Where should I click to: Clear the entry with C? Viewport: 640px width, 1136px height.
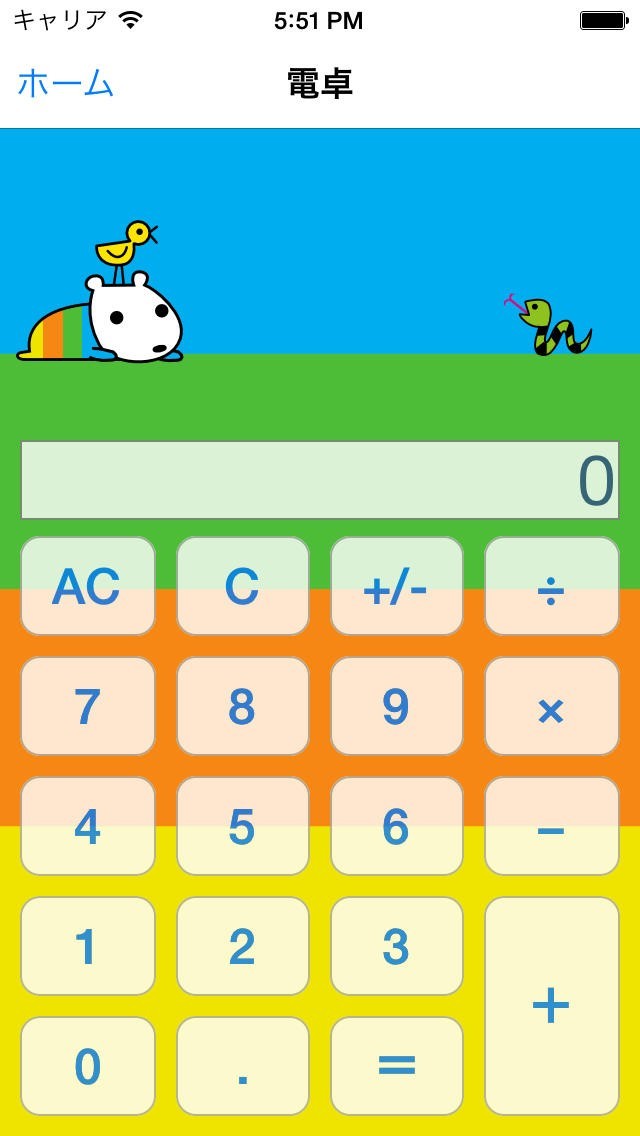click(242, 586)
